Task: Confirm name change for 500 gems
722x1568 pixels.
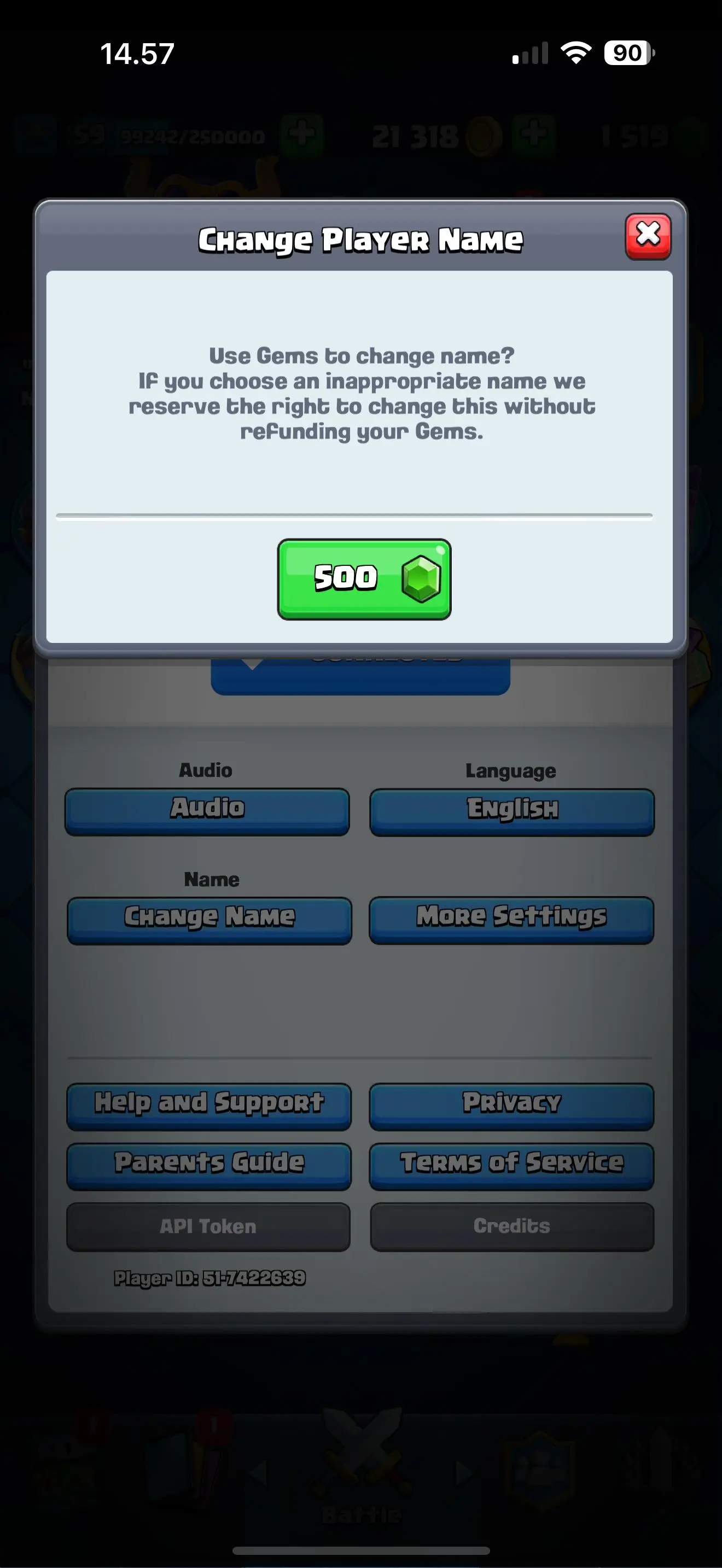Action: point(364,579)
